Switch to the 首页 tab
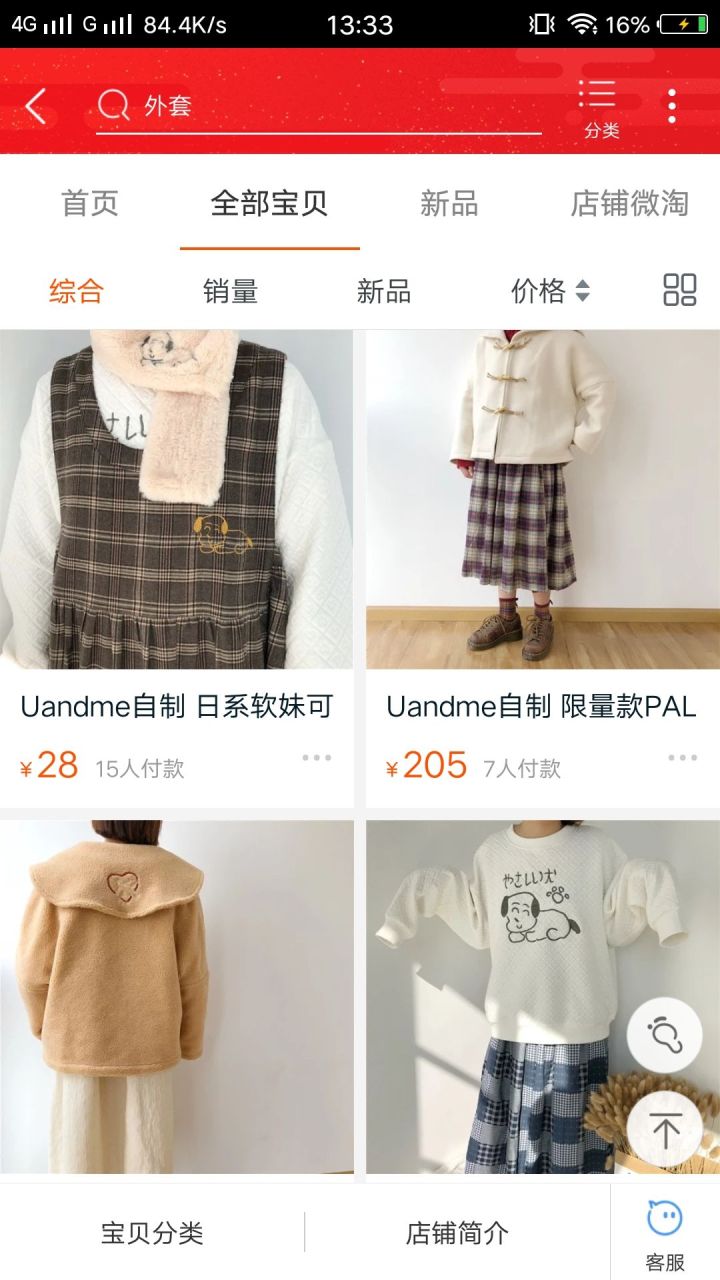This screenshot has width=720, height=1280. tap(90, 204)
